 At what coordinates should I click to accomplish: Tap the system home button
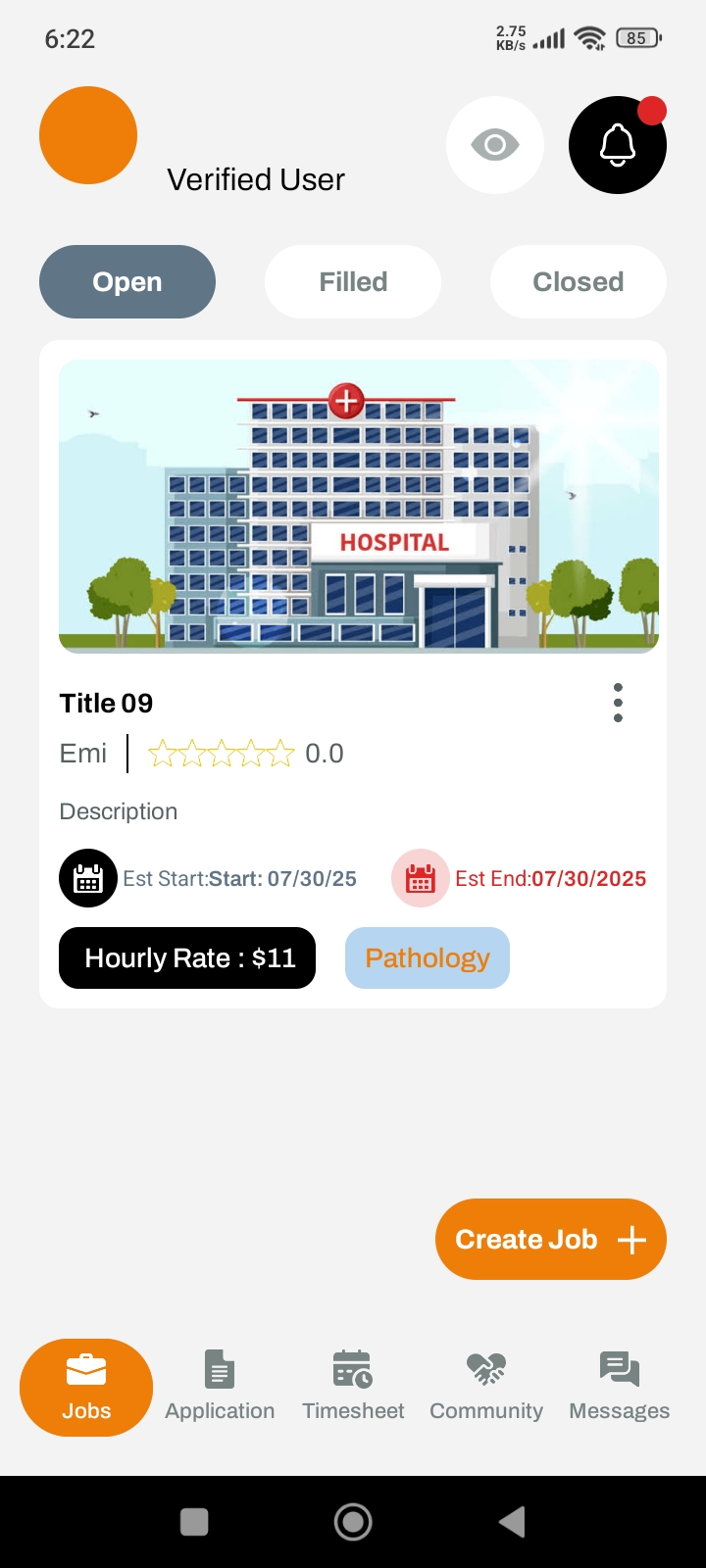pyautogui.click(x=353, y=1522)
